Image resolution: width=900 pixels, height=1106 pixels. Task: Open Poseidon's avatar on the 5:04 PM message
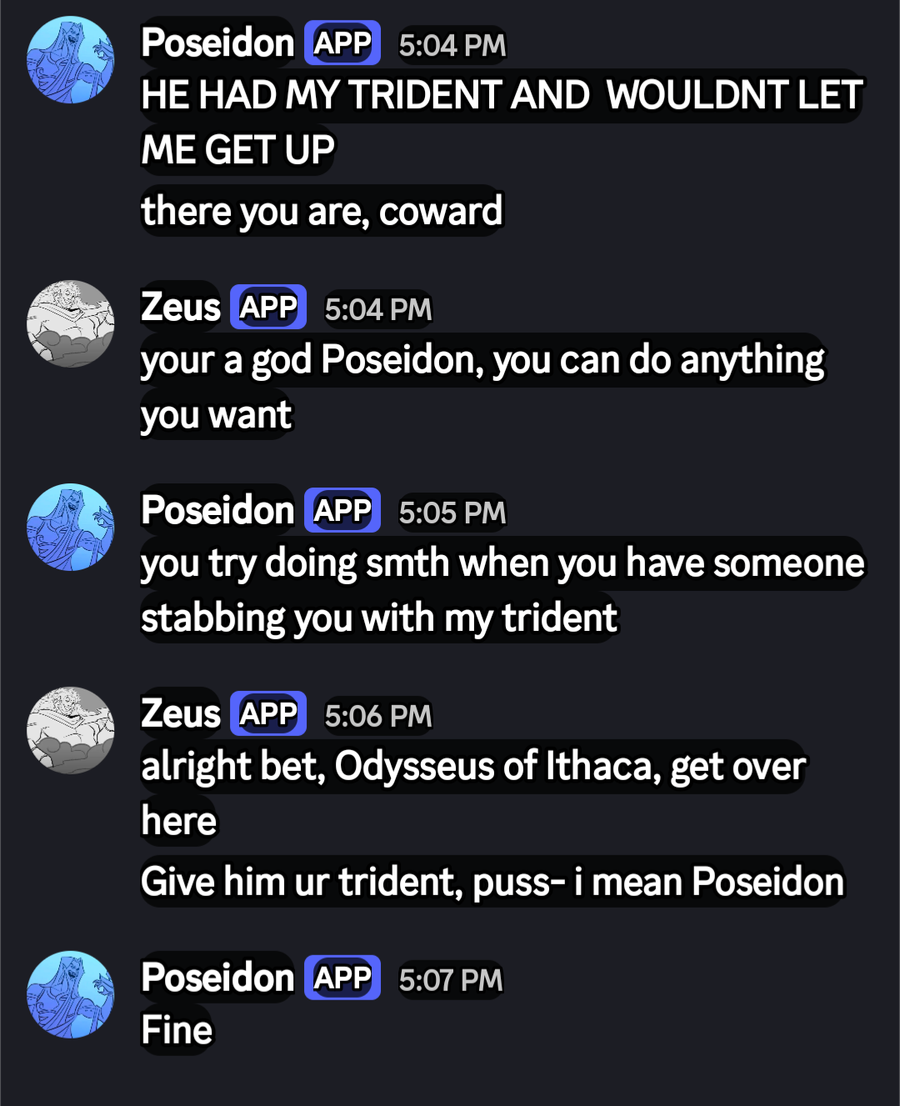(x=70, y=60)
